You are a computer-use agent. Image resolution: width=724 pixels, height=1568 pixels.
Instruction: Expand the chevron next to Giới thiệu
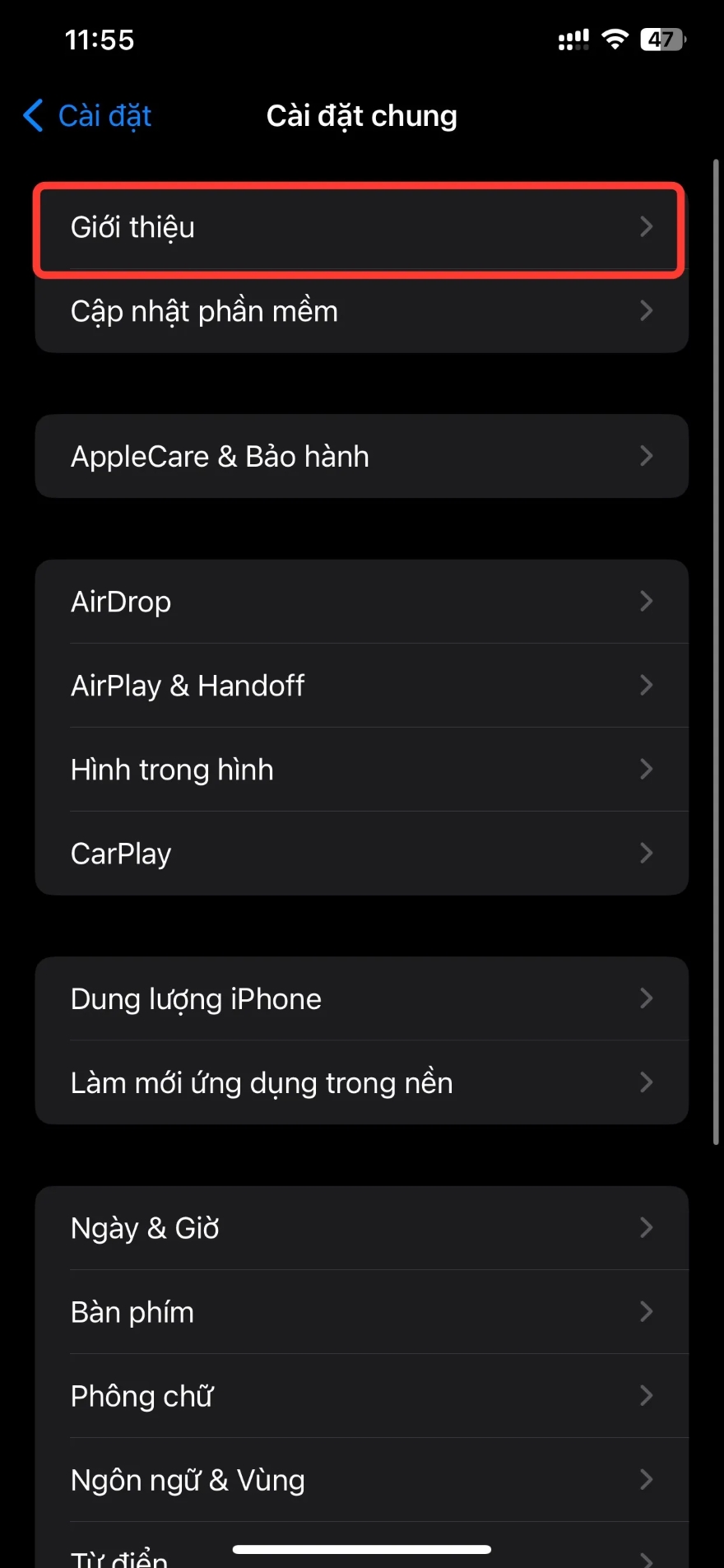(x=647, y=228)
